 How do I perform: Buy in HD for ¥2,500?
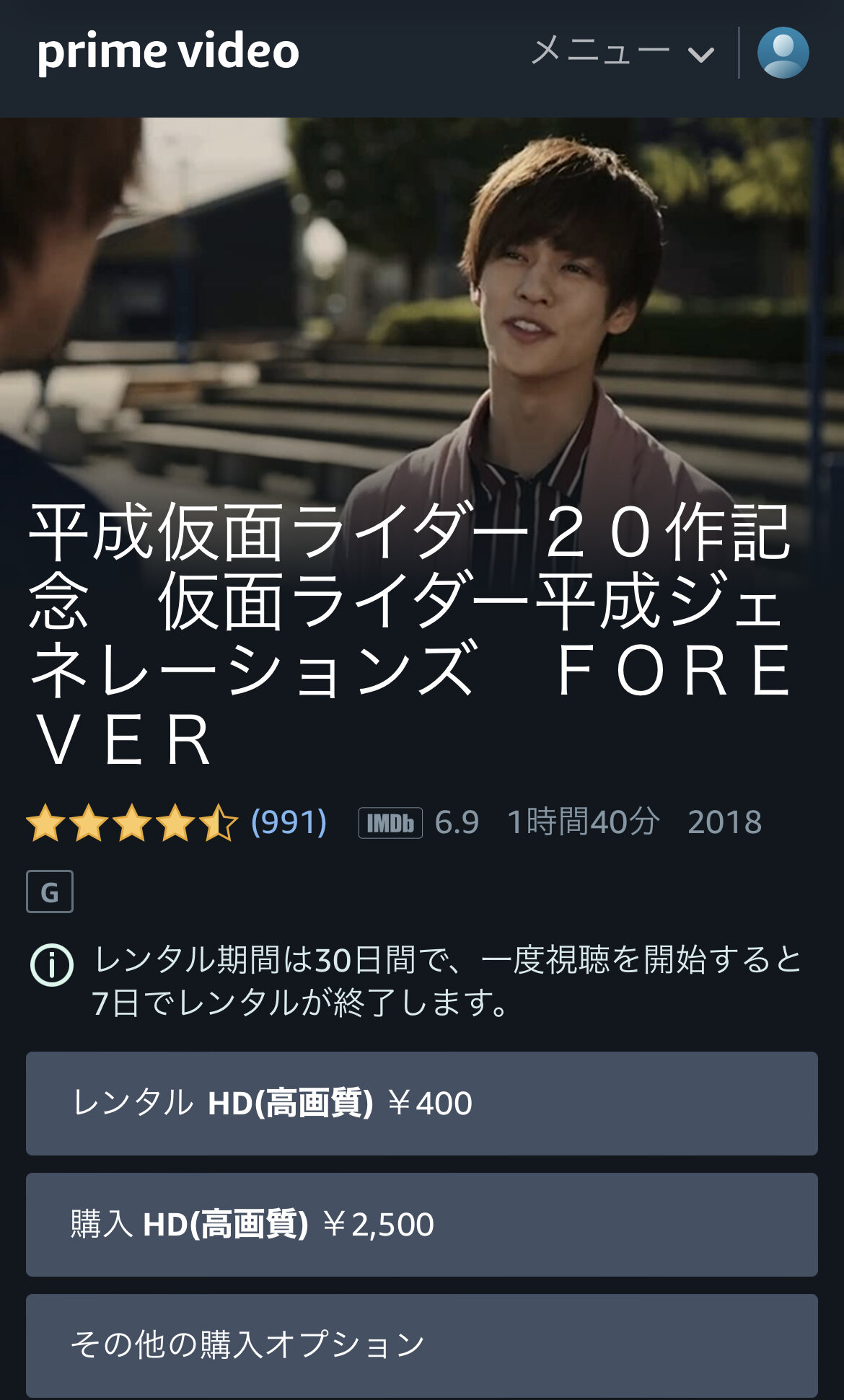click(x=421, y=1225)
